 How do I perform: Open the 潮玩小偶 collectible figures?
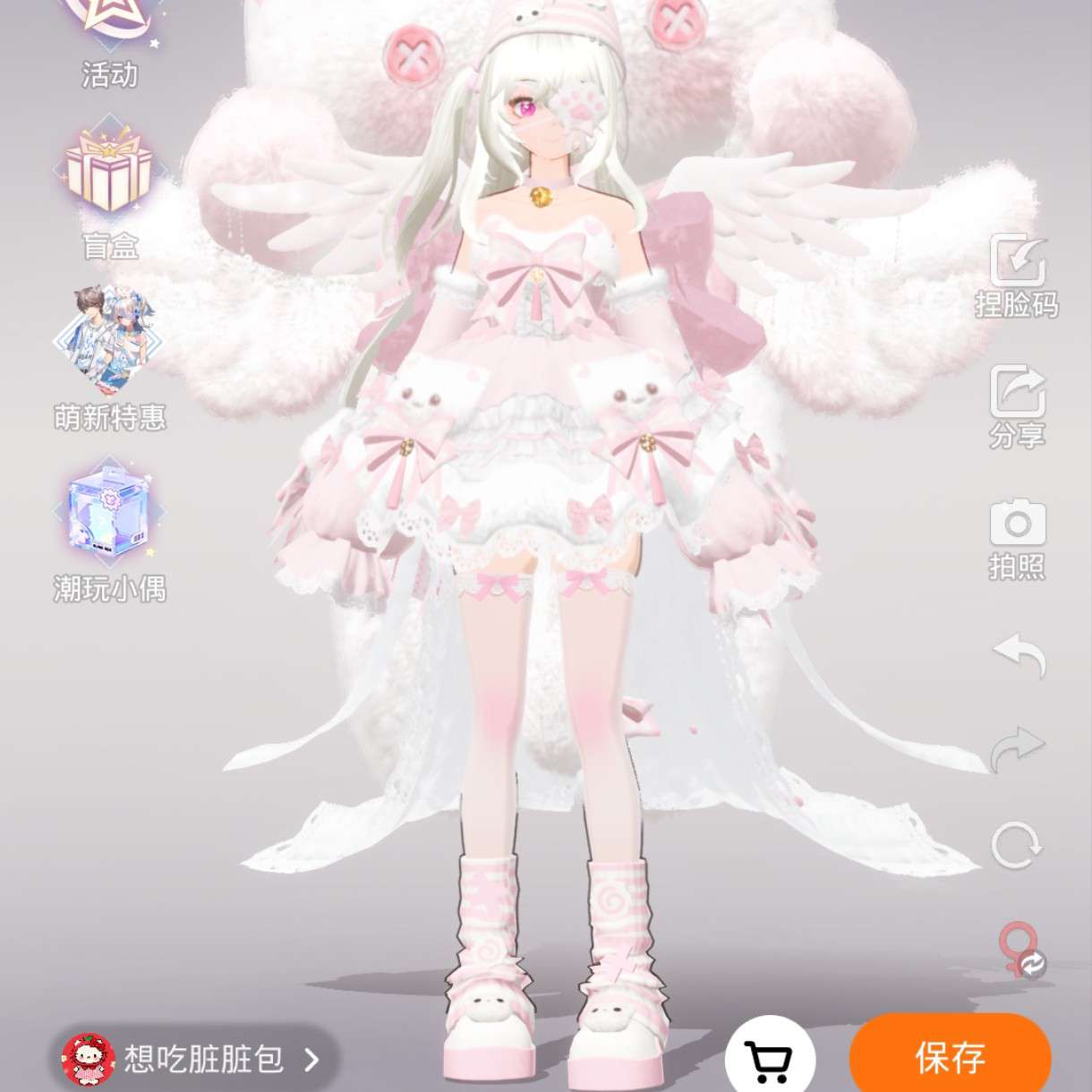(109, 528)
